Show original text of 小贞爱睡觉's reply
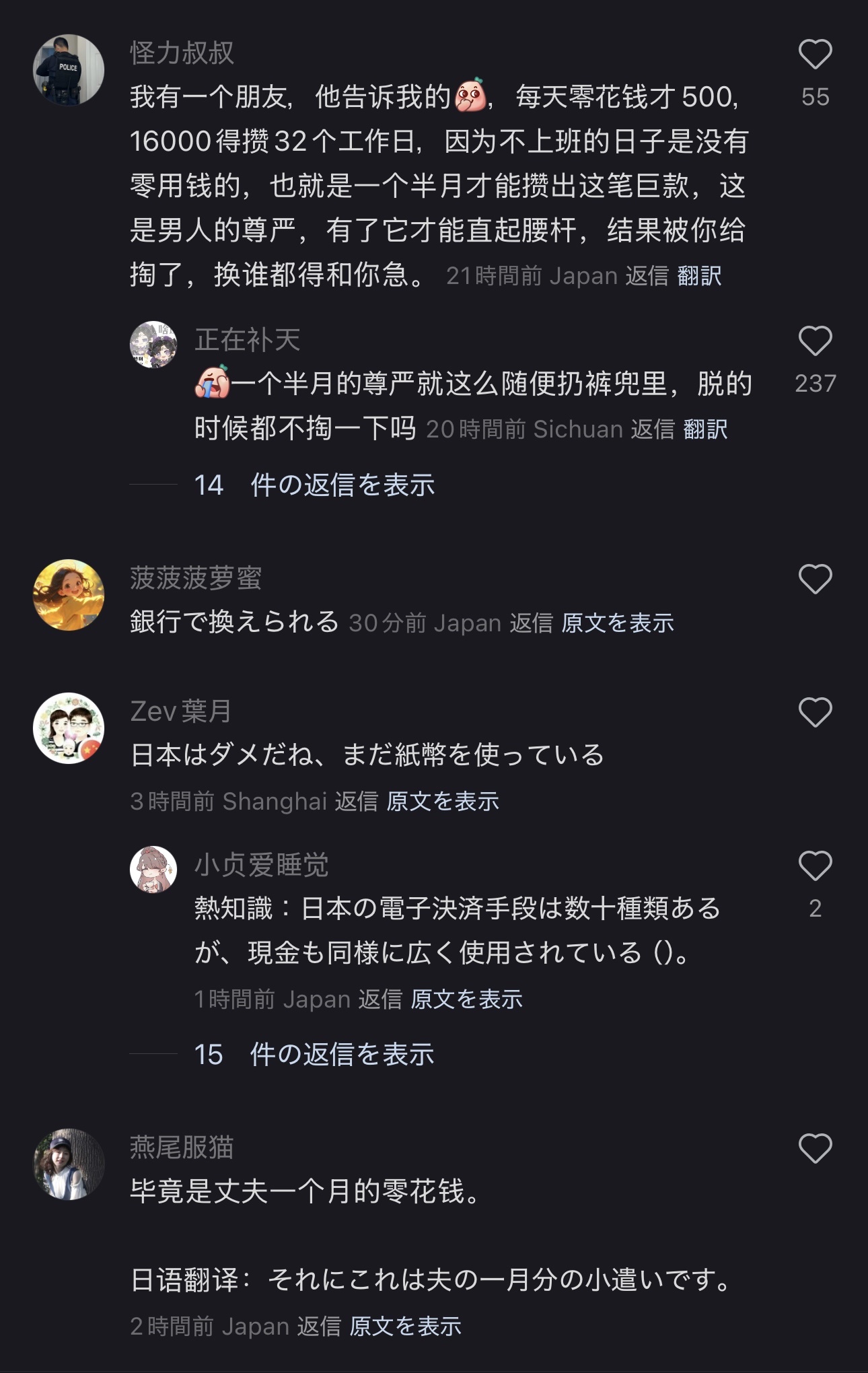This screenshot has height=1373, width=868. [466, 999]
